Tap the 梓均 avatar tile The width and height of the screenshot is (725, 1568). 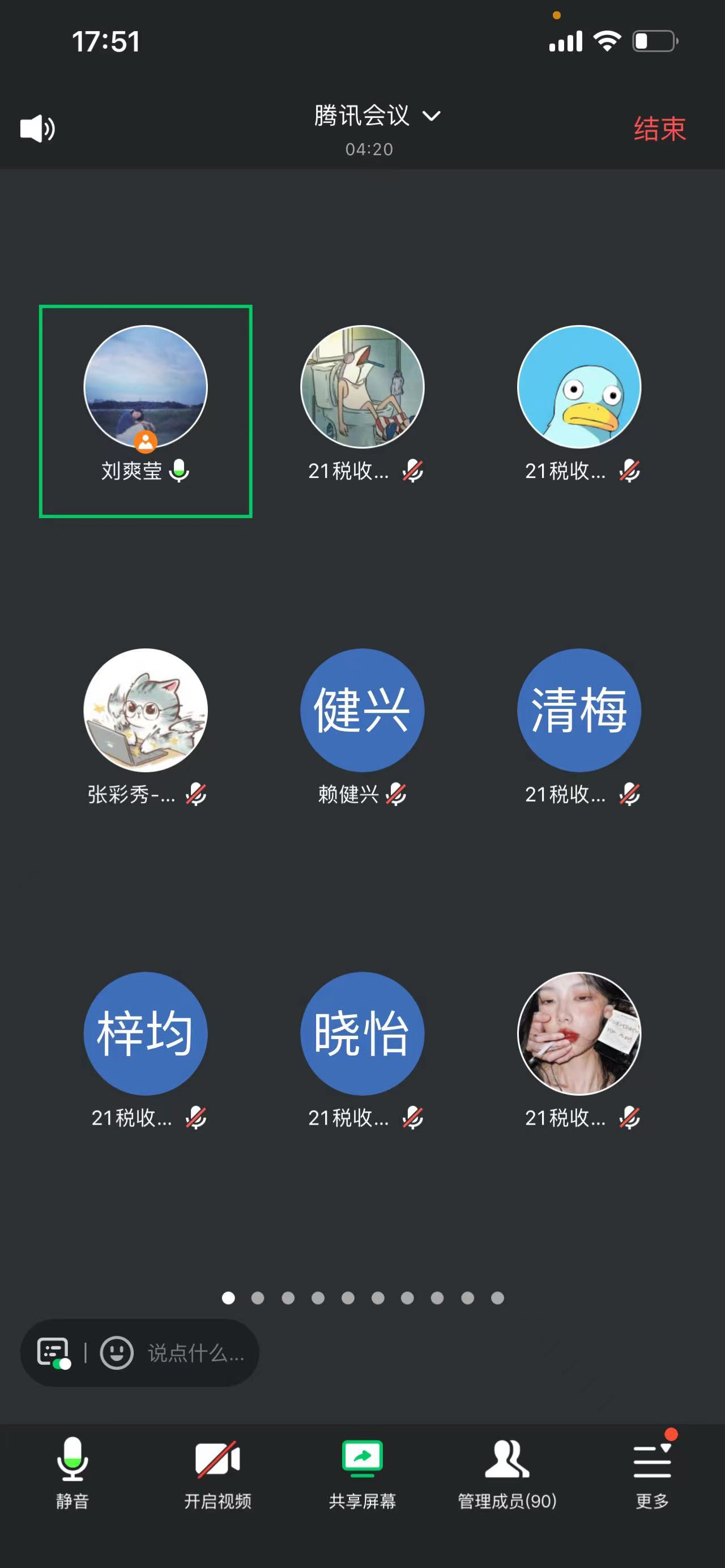(146, 1033)
